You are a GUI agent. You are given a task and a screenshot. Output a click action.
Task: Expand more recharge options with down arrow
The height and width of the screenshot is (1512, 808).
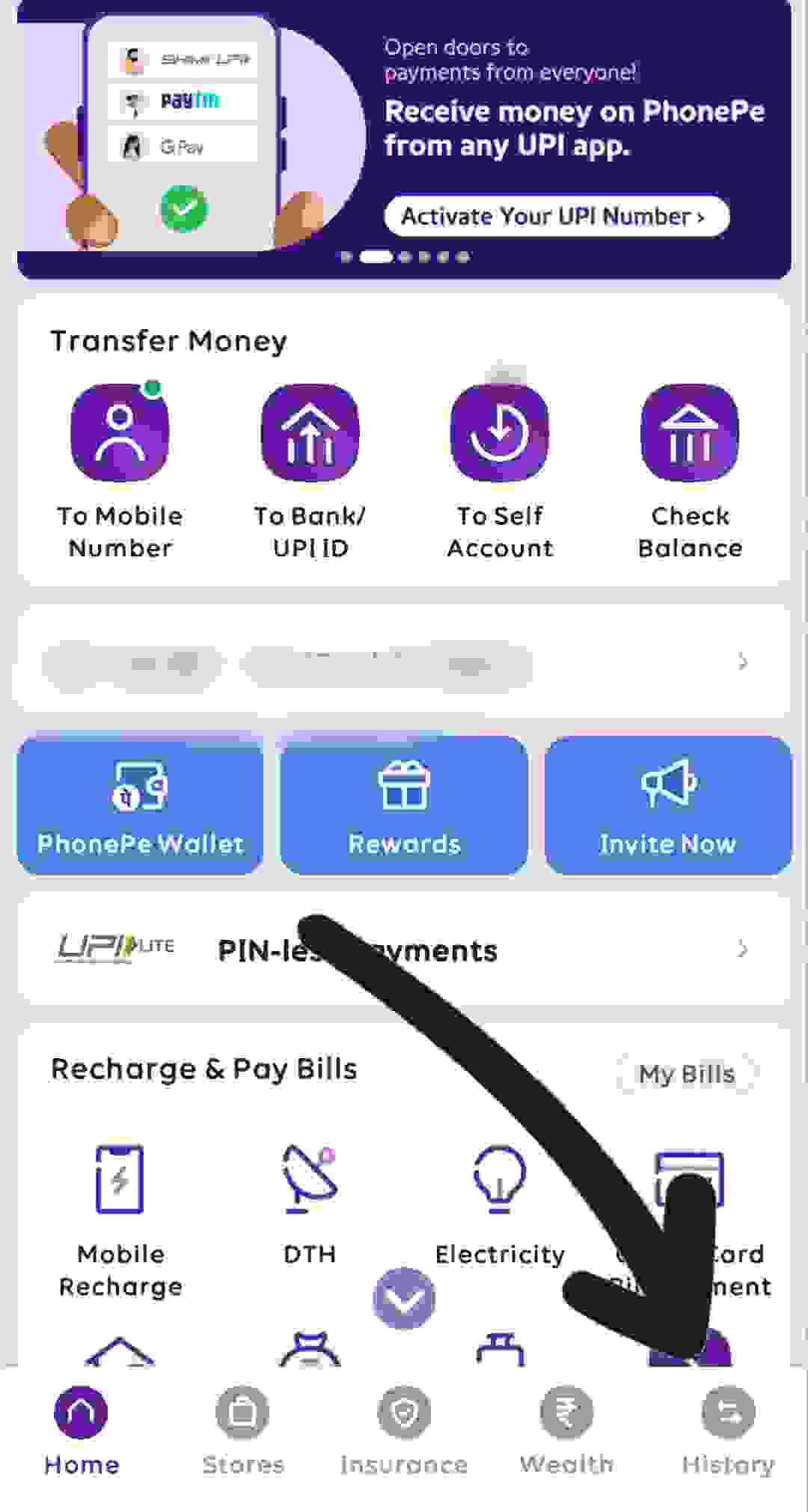404,1298
